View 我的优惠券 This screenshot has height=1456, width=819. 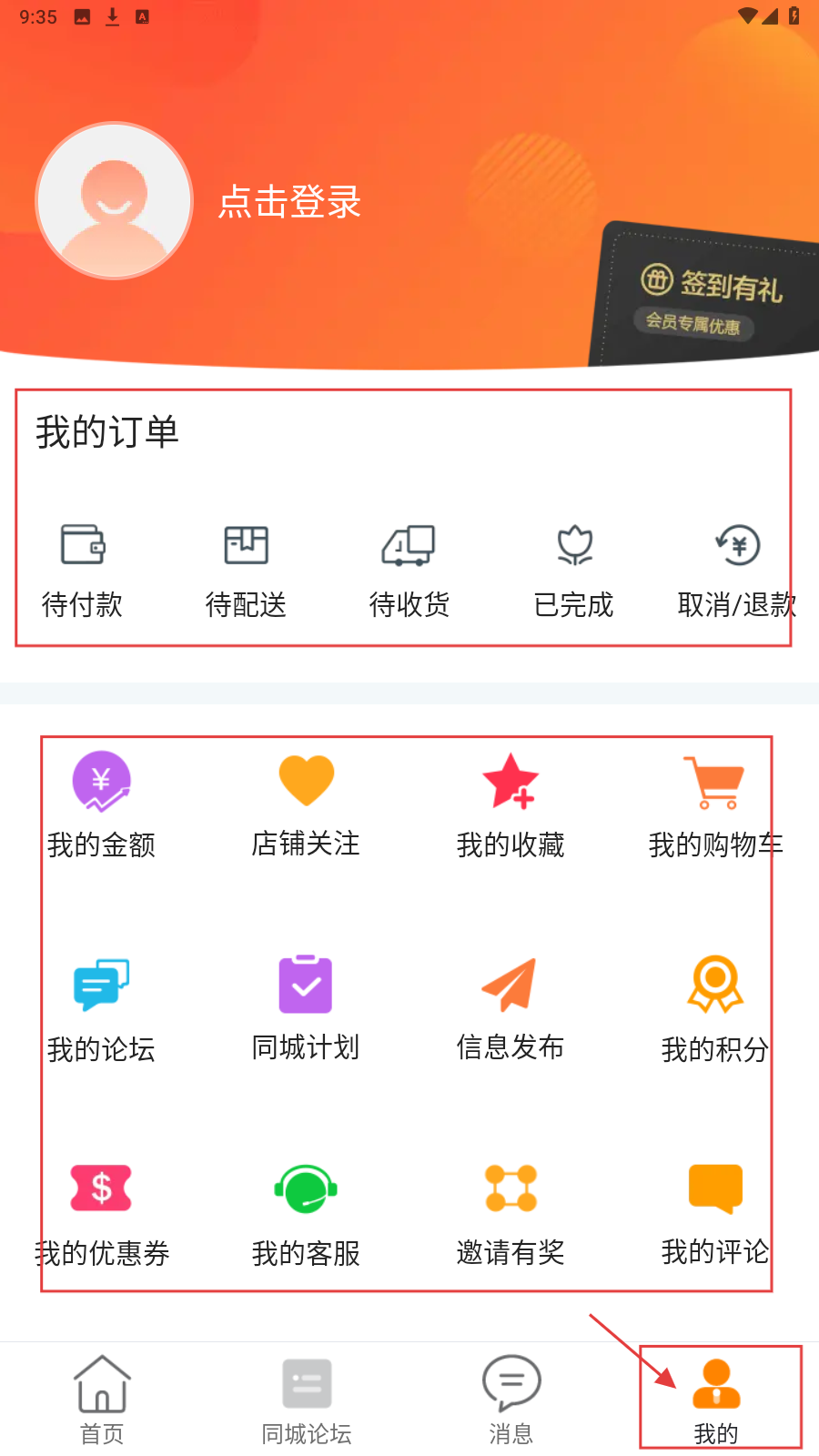(x=101, y=1215)
